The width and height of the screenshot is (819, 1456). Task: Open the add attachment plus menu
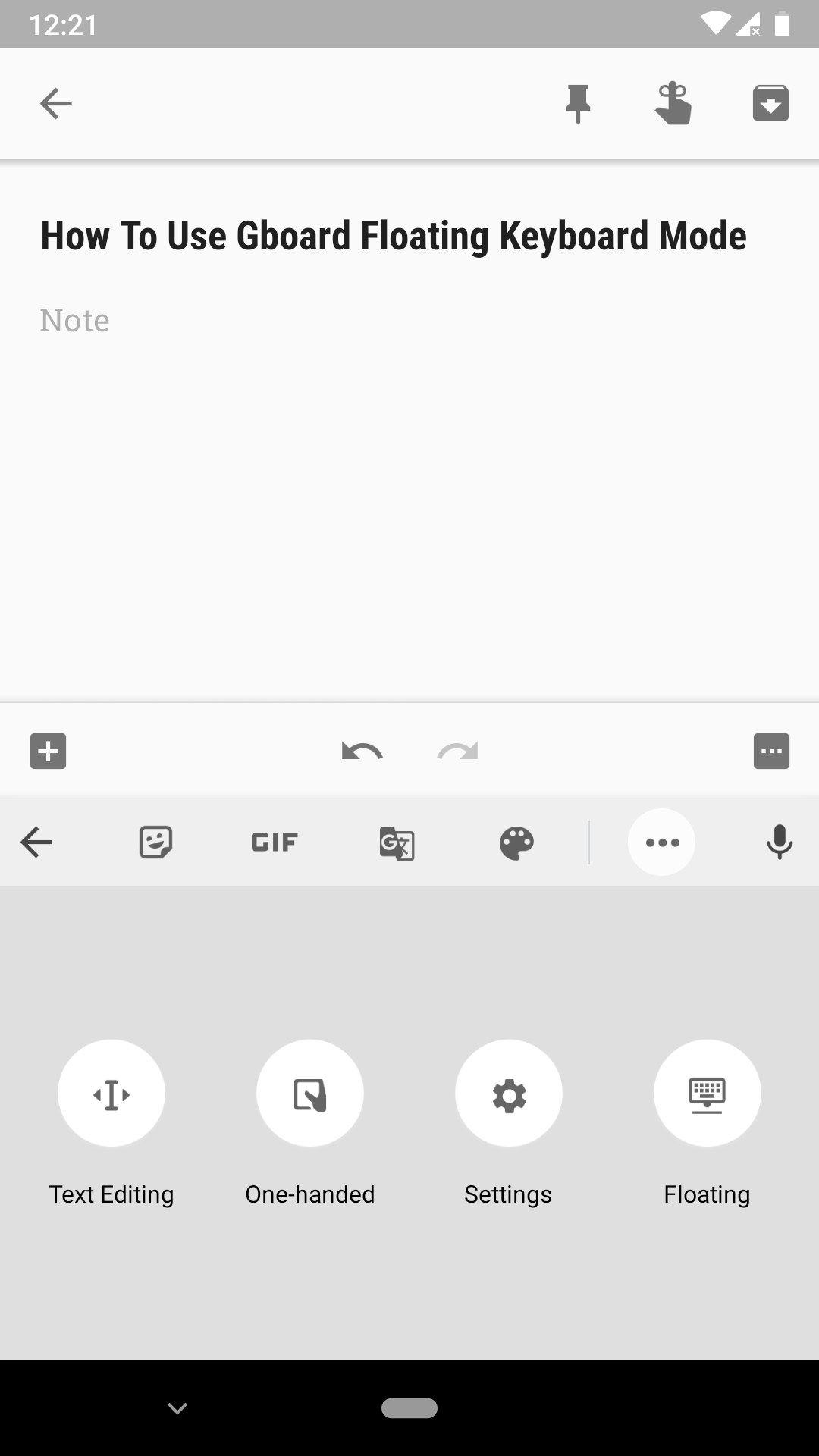49,752
